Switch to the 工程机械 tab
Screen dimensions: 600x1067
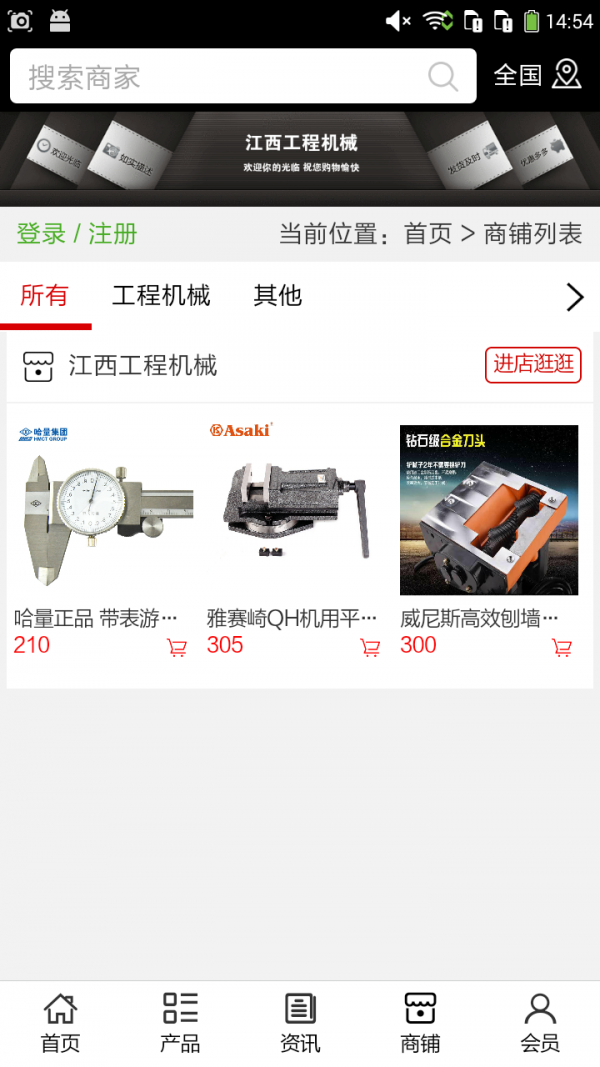pos(161,296)
